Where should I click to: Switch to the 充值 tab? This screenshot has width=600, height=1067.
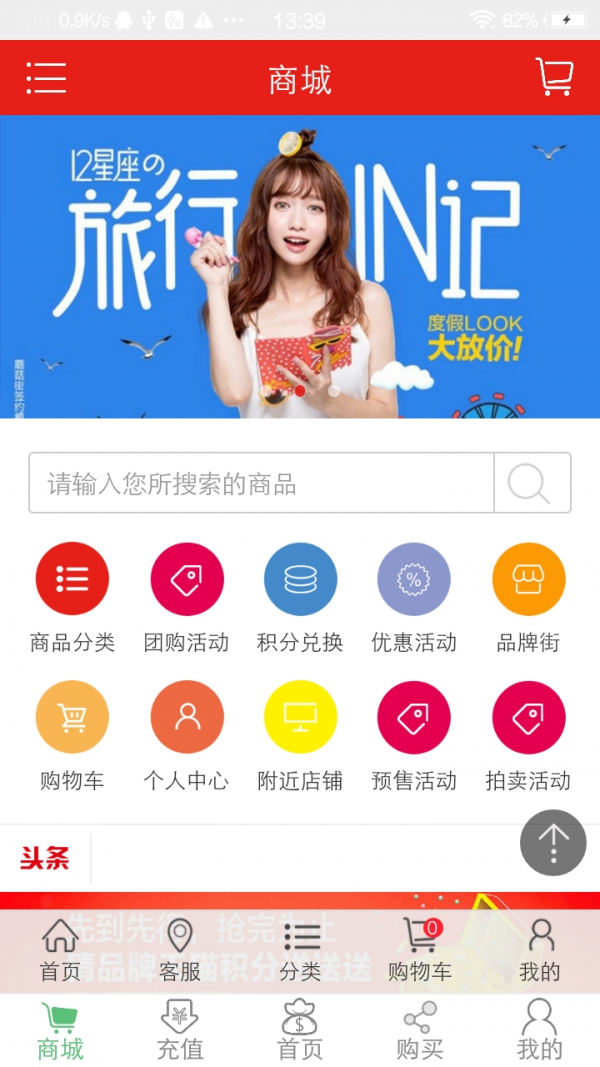[180, 1030]
